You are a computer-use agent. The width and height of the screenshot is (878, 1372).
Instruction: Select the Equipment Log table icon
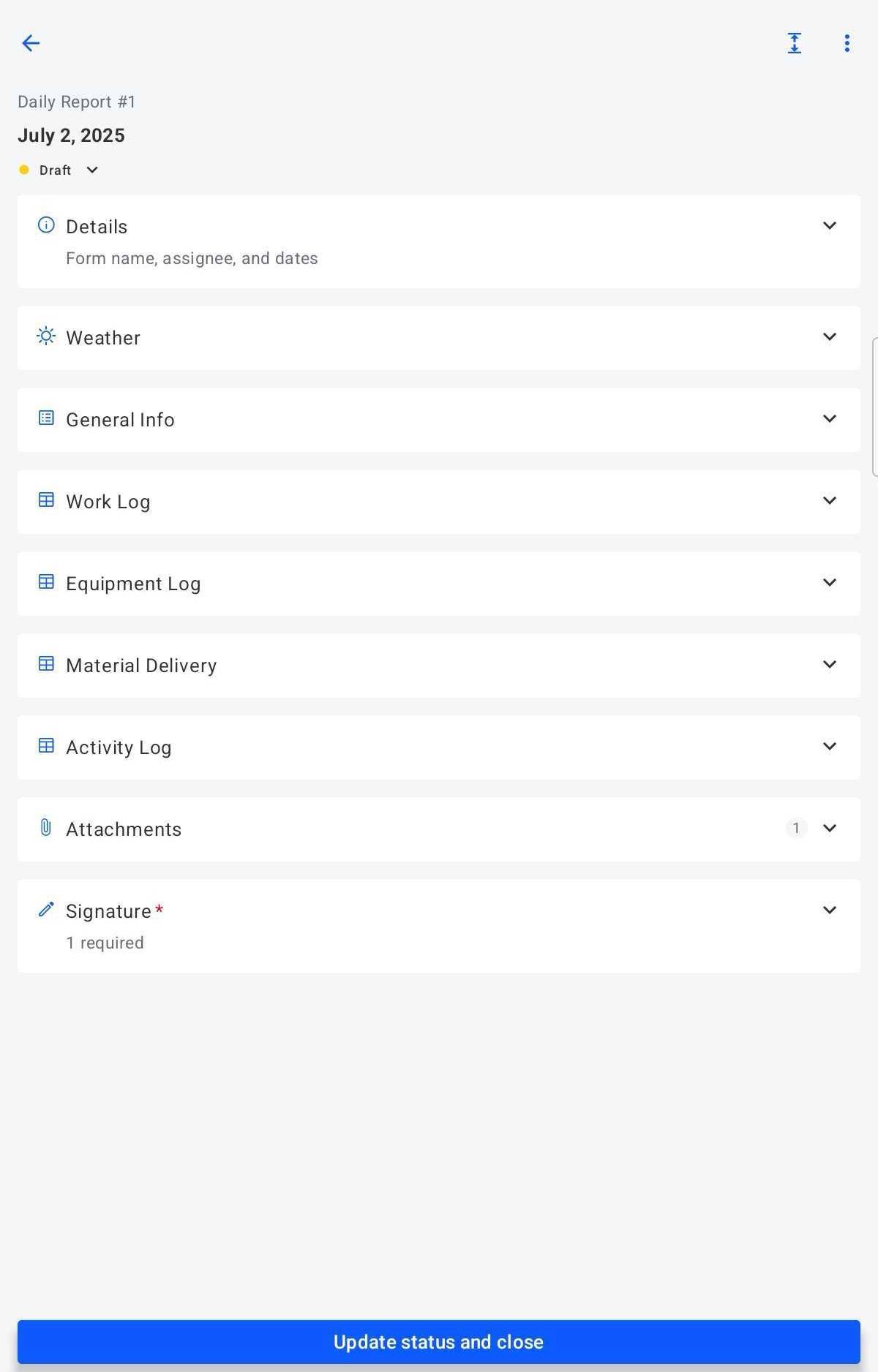(46, 582)
